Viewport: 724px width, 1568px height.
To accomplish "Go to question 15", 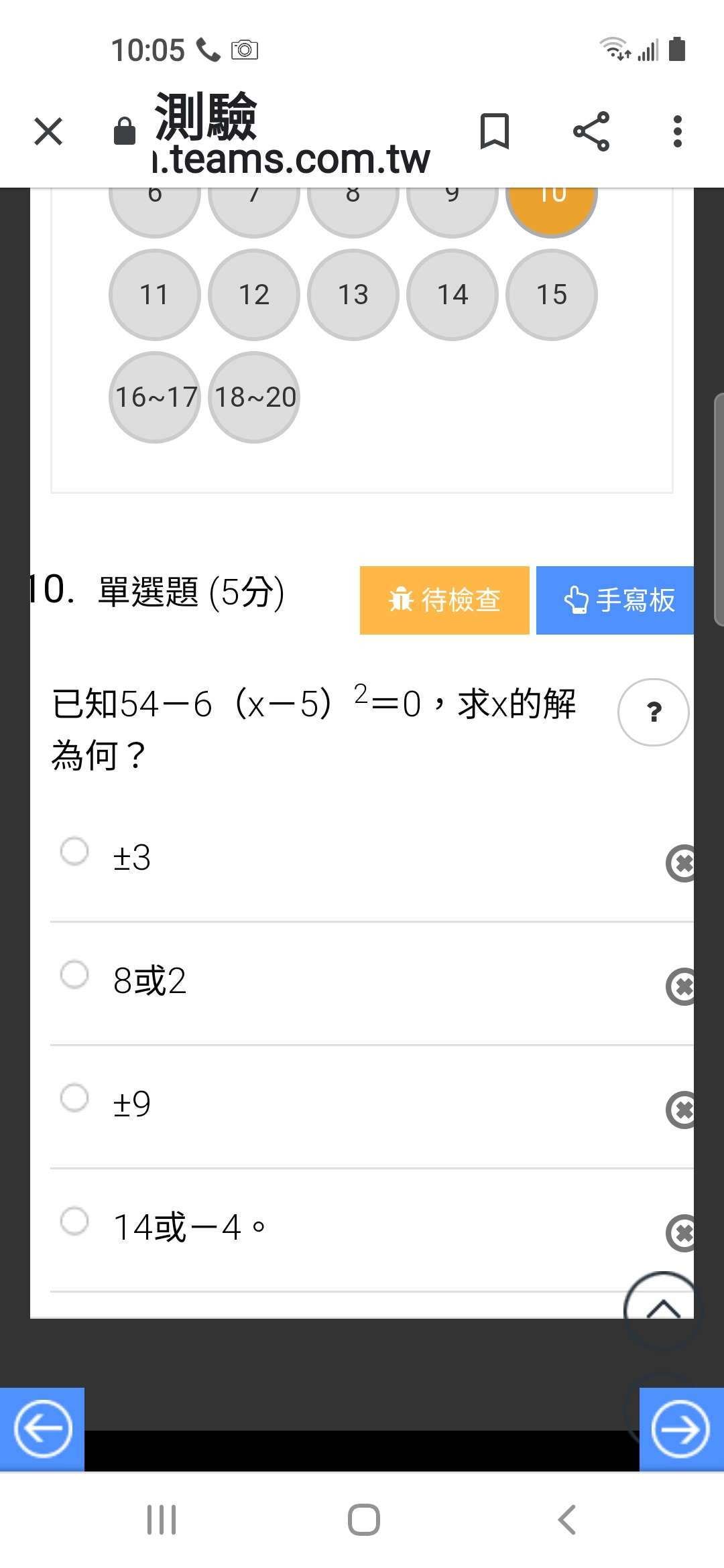I will pos(552,295).
